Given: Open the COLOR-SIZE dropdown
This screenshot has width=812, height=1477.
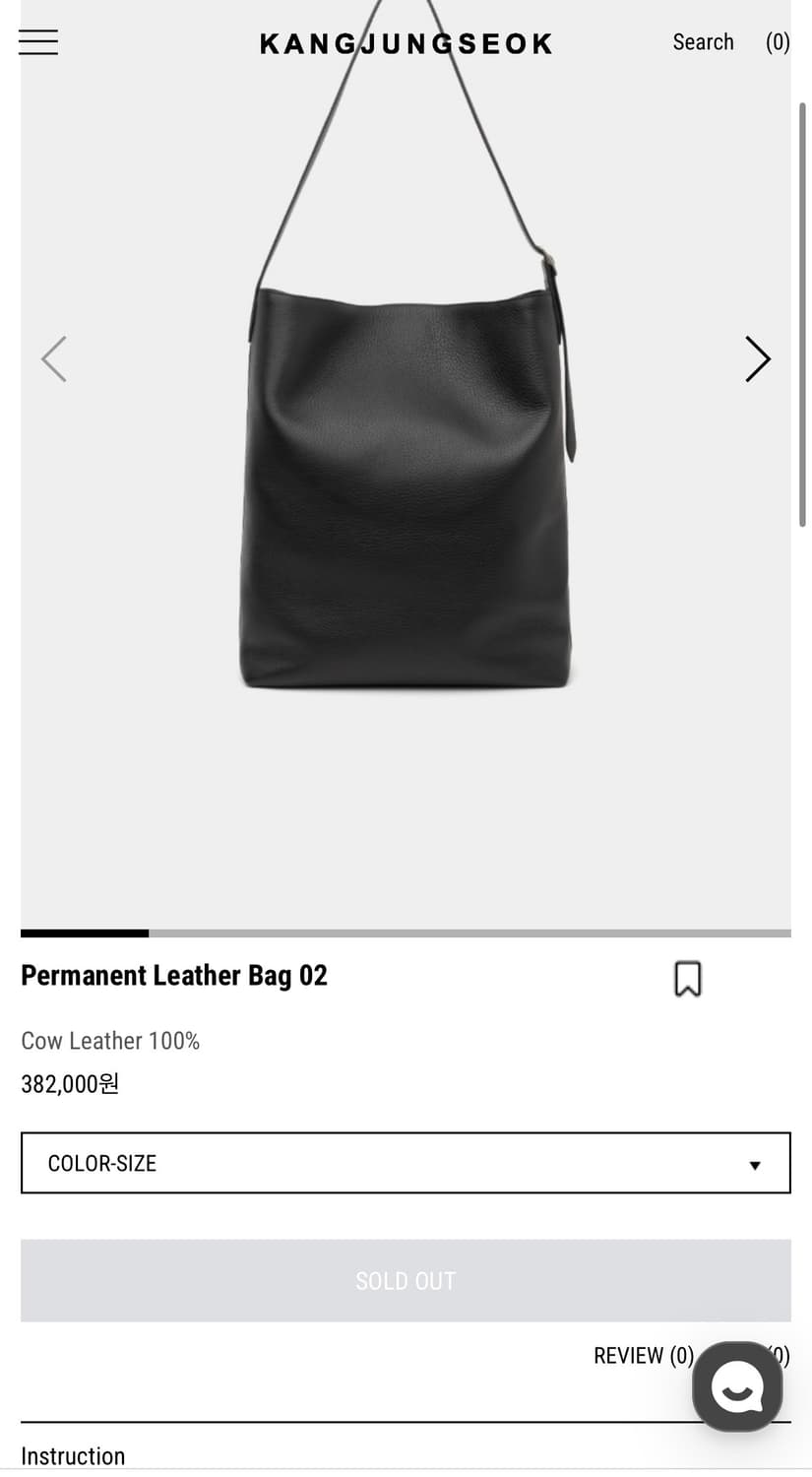Looking at the screenshot, I should [406, 1163].
